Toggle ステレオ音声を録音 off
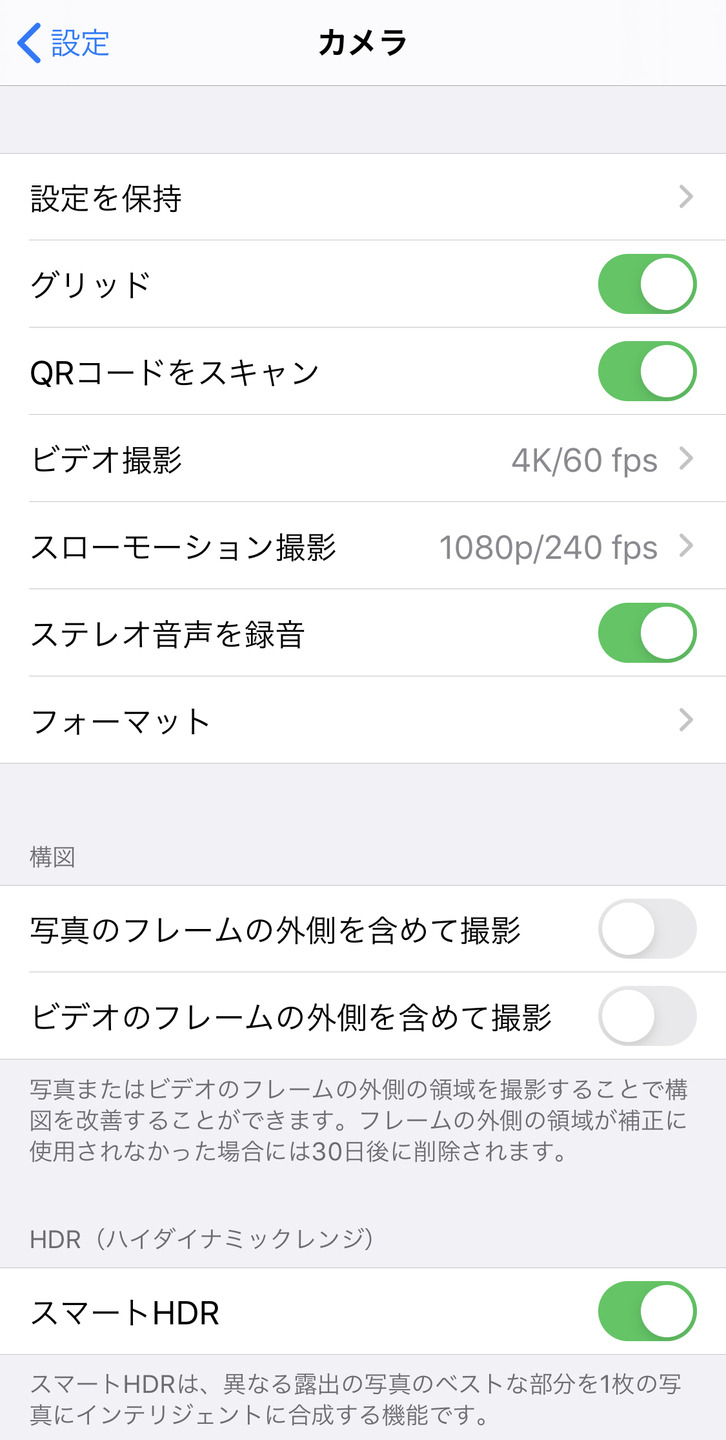 coord(646,634)
